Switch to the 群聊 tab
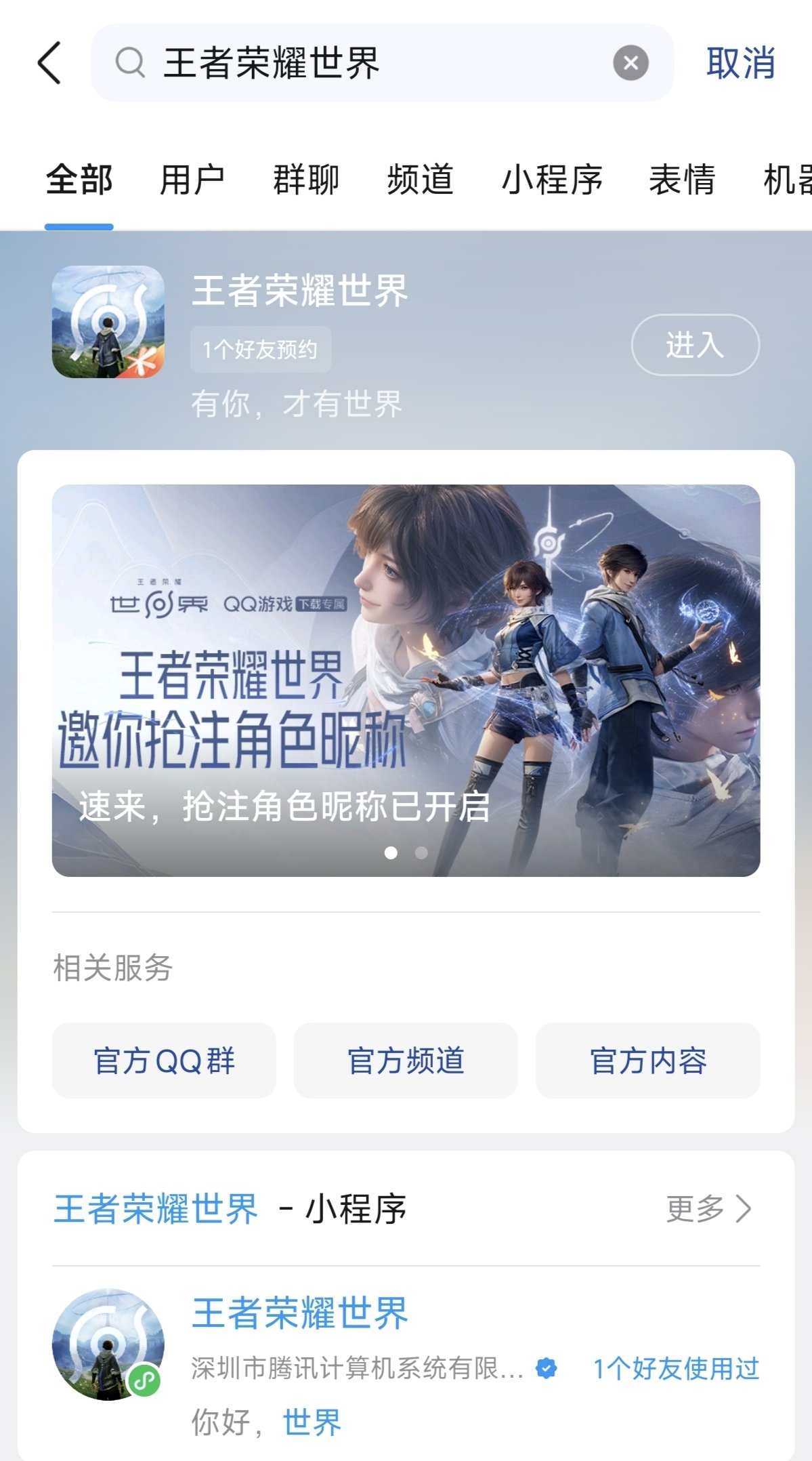Viewport: 812px width, 1461px height. (306, 180)
